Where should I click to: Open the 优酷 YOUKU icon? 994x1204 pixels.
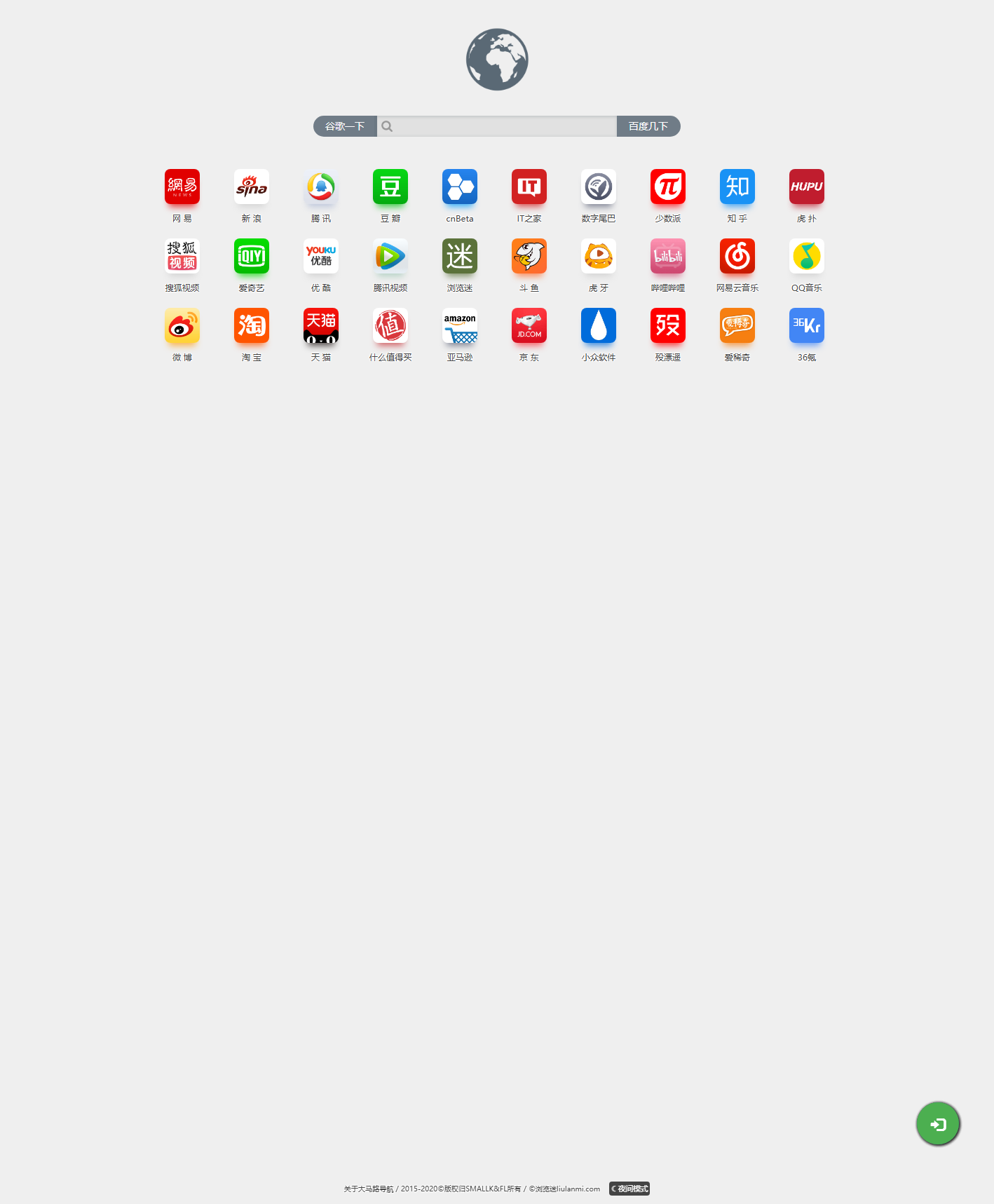click(320, 257)
